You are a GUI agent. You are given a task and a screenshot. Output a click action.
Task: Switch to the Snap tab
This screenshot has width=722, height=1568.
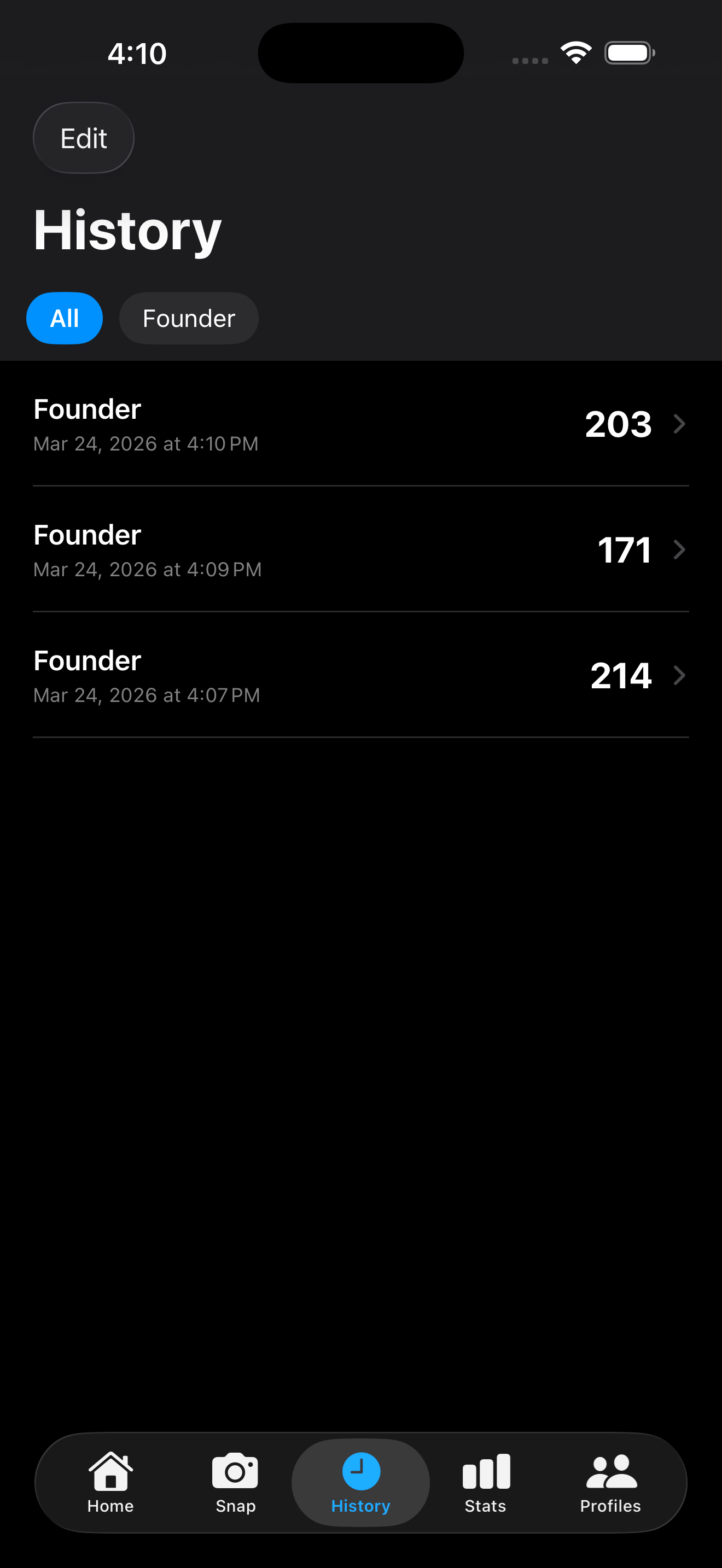coord(236,1483)
